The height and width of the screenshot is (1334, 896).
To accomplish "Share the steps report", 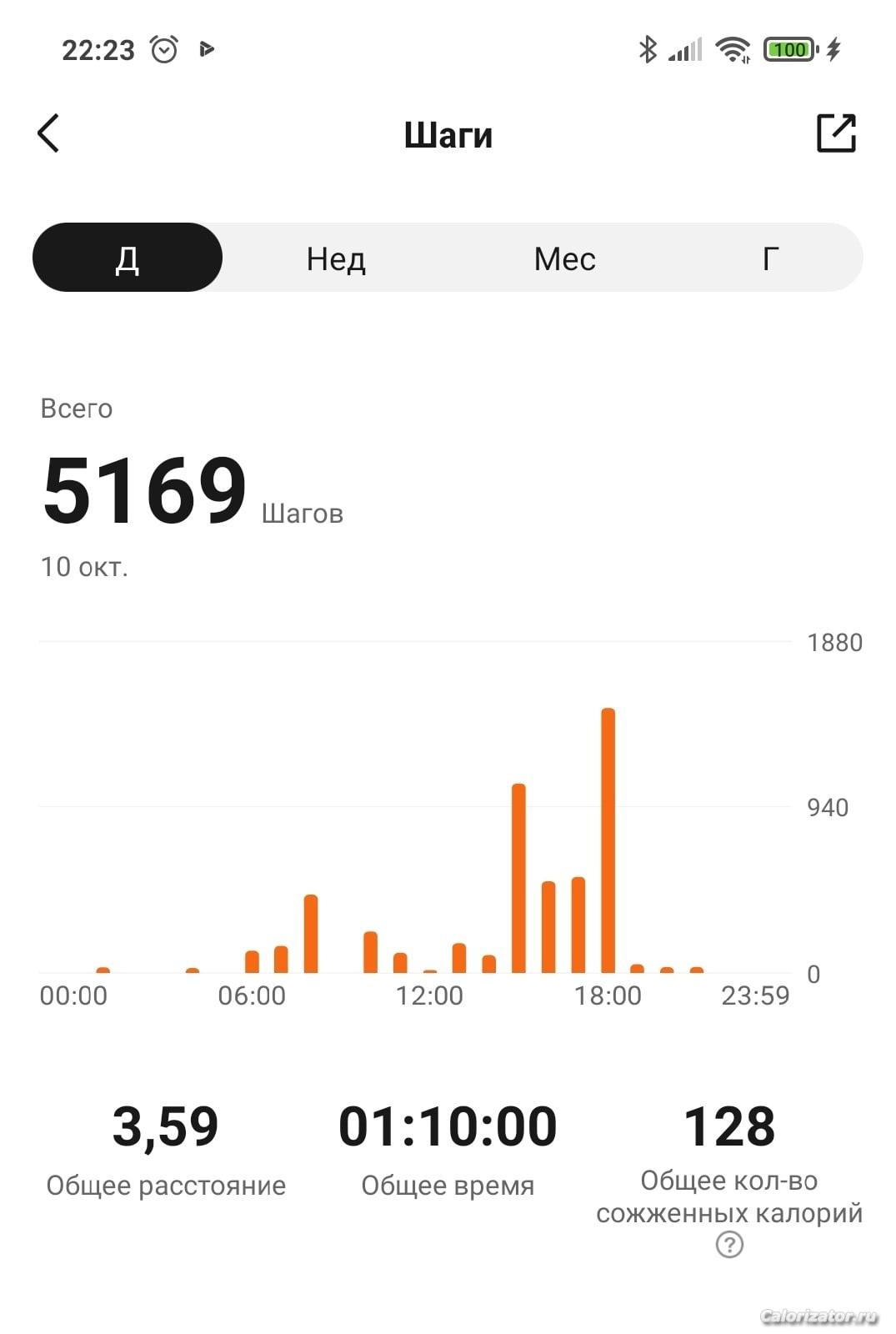I will click(x=835, y=133).
